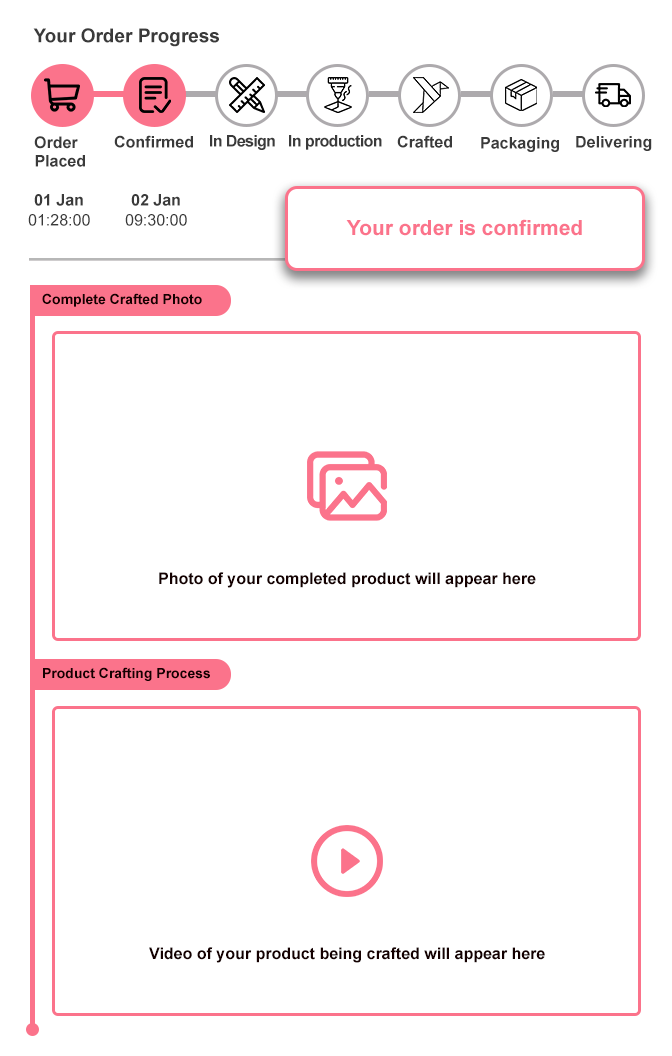
Task: Open the completed product photo card
Action: tap(346, 486)
